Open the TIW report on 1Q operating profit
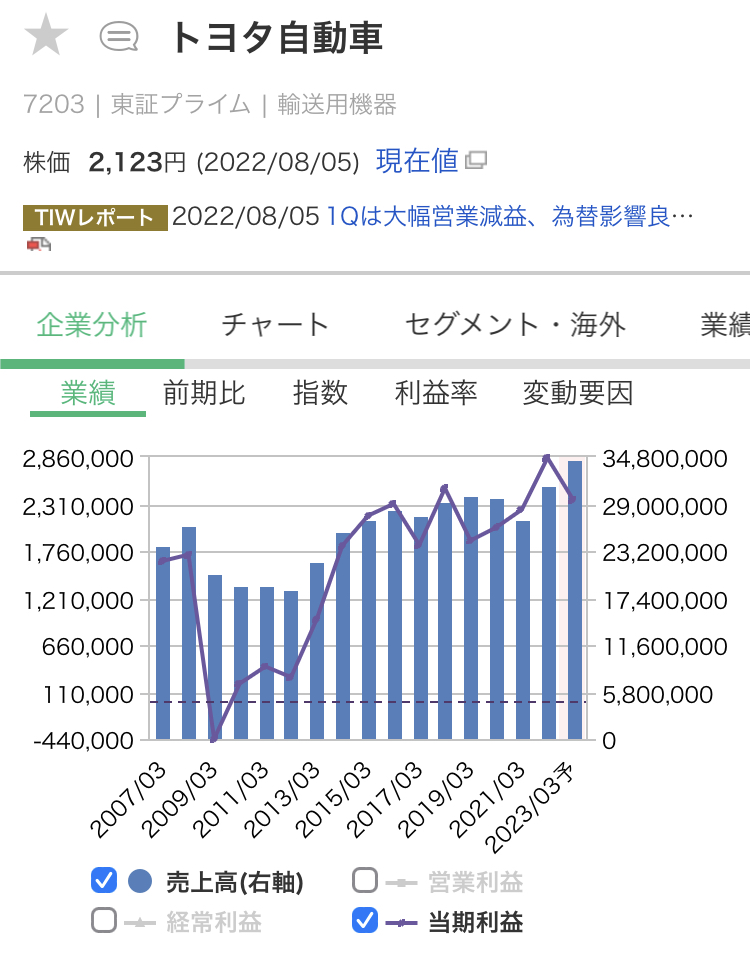This screenshot has height=958, width=750. click(510, 217)
